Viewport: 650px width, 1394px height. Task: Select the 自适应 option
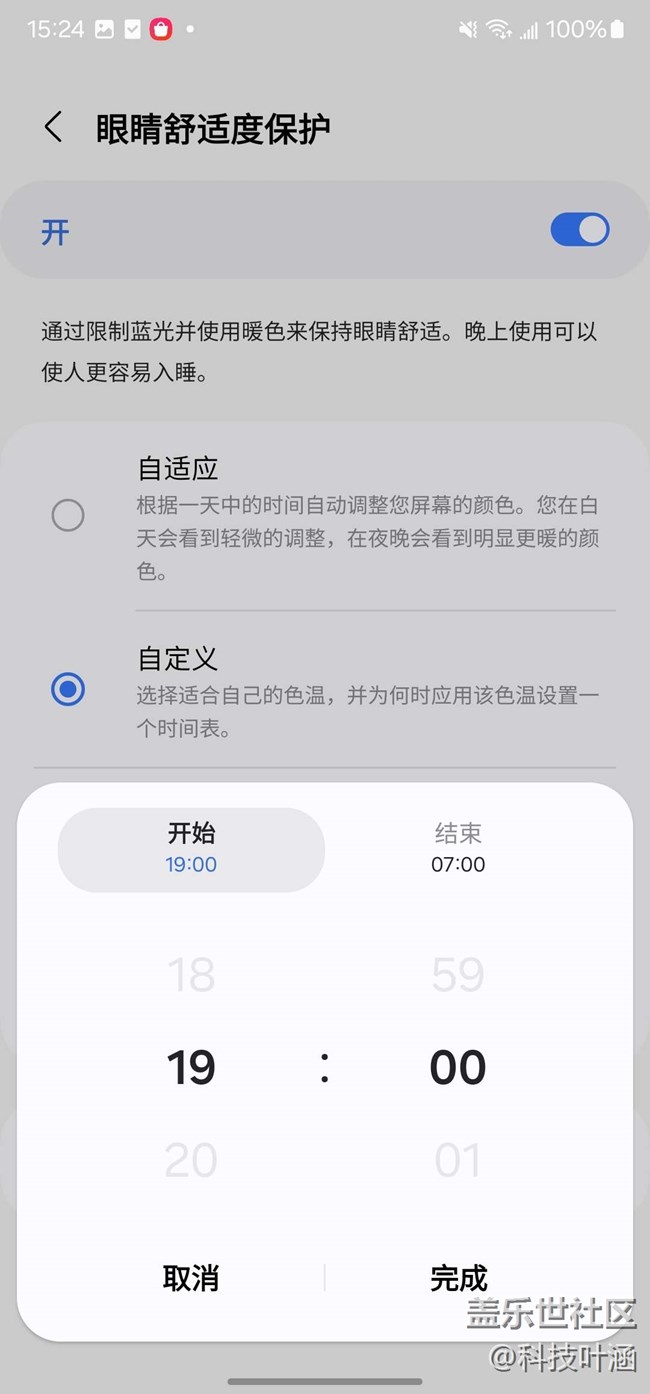[x=68, y=516]
